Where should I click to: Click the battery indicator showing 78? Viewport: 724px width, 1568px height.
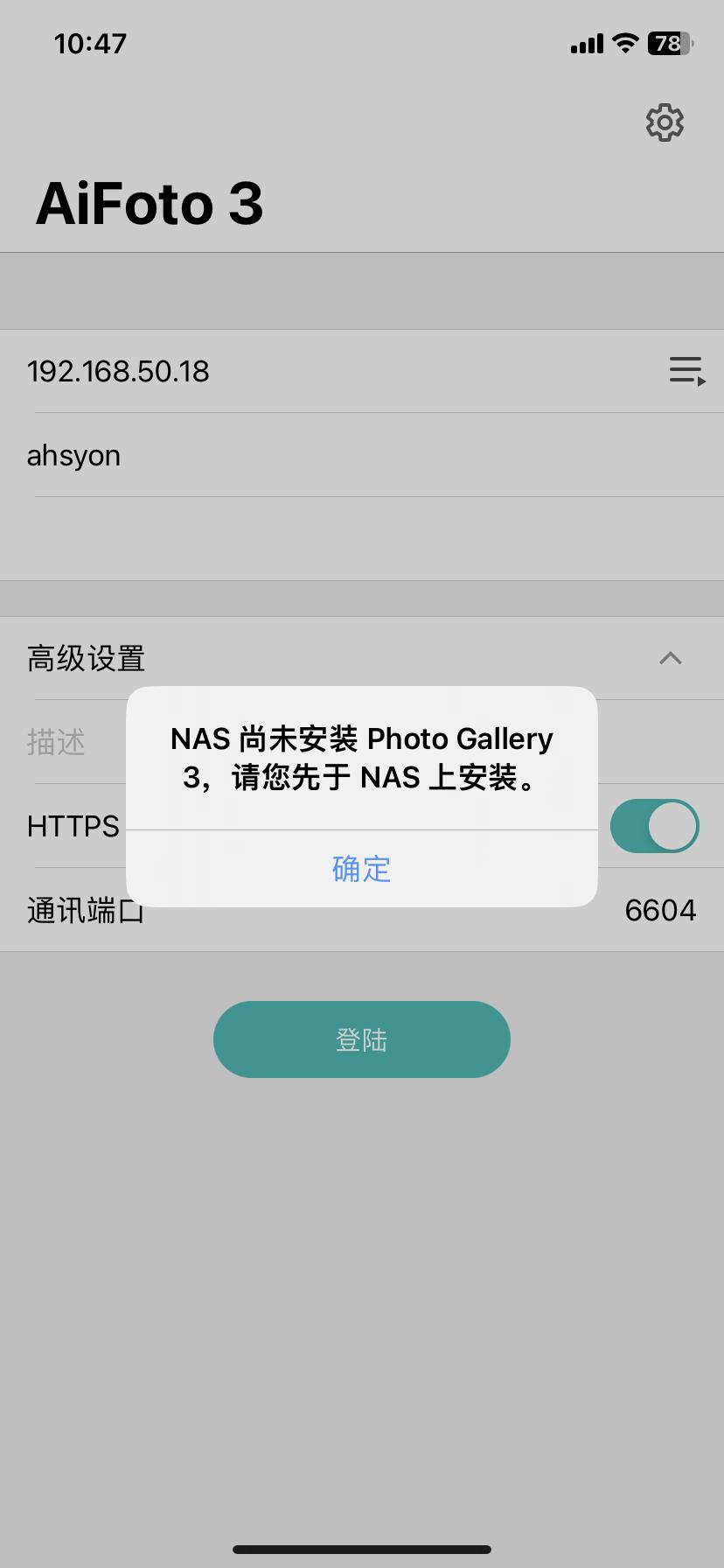coord(668,43)
